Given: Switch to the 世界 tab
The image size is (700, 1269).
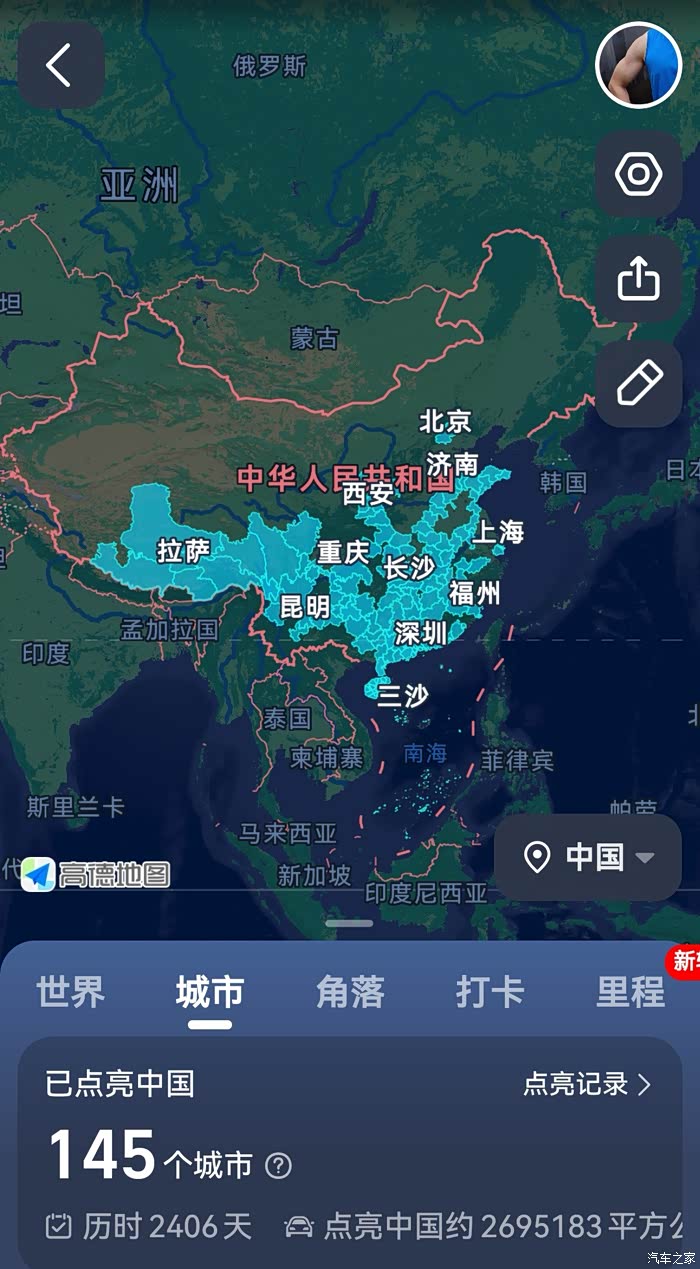Looking at the screenshot, I should point(71,992).
